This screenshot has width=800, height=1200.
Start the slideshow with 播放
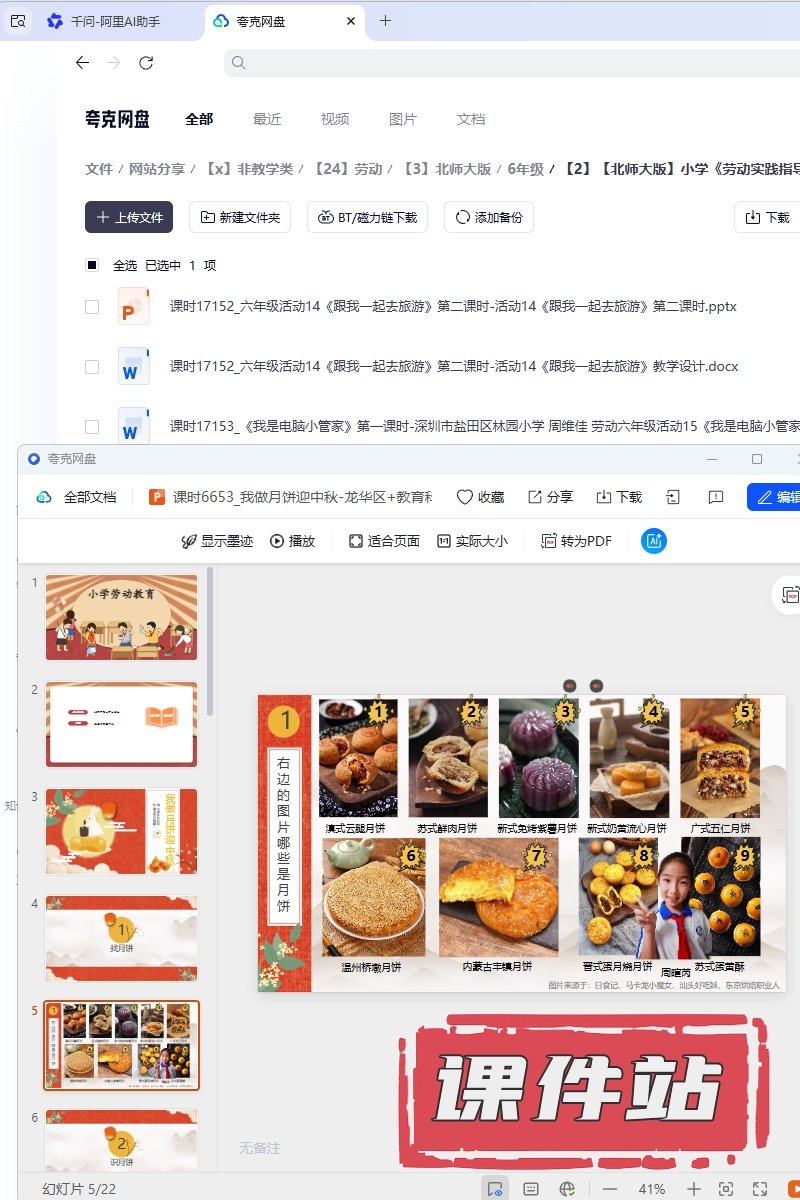click(292, 541)
